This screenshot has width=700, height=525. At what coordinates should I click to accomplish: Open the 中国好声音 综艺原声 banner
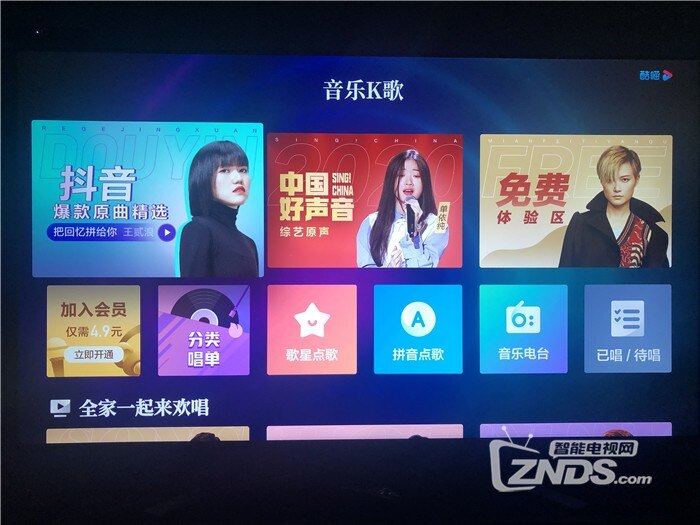pos(364,200)
